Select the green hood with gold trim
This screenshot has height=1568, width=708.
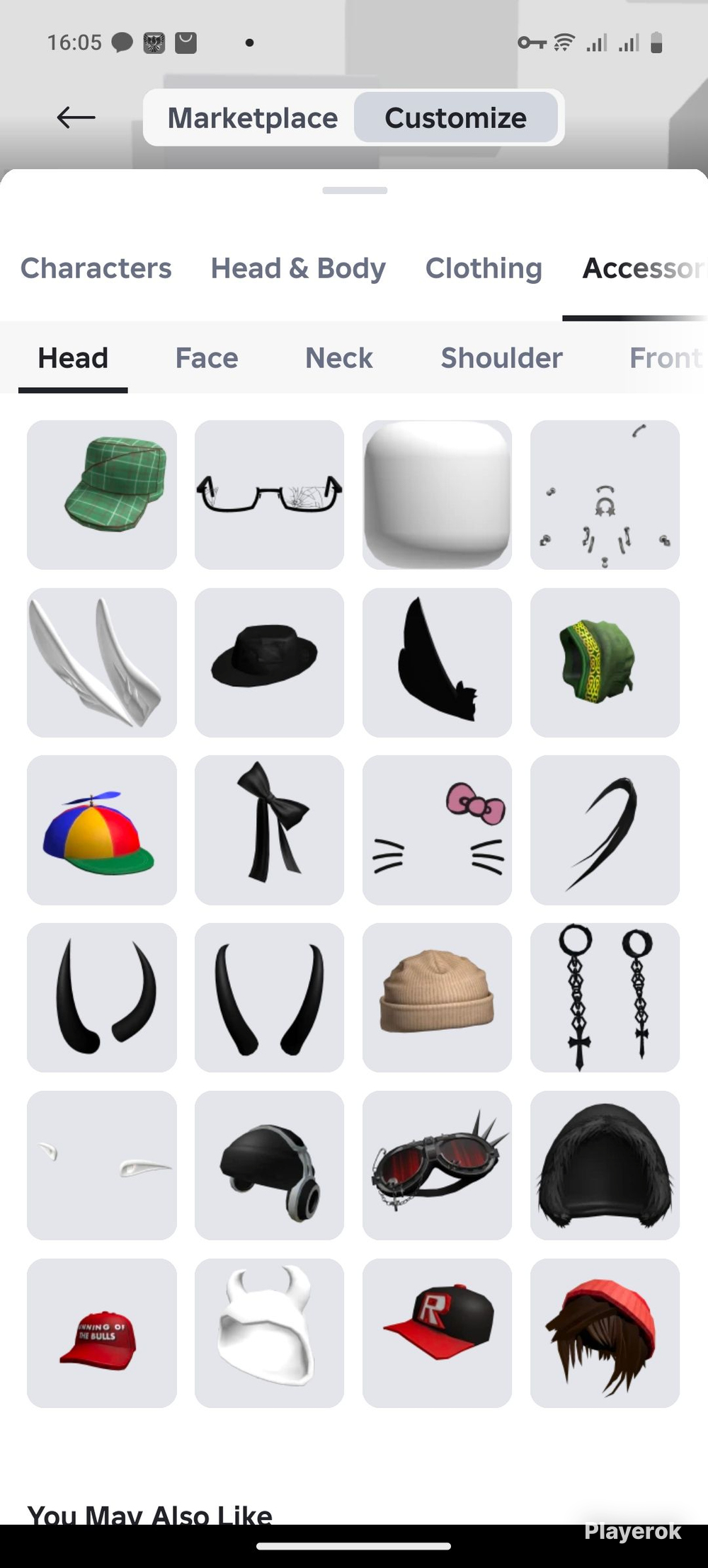[605, 663]
